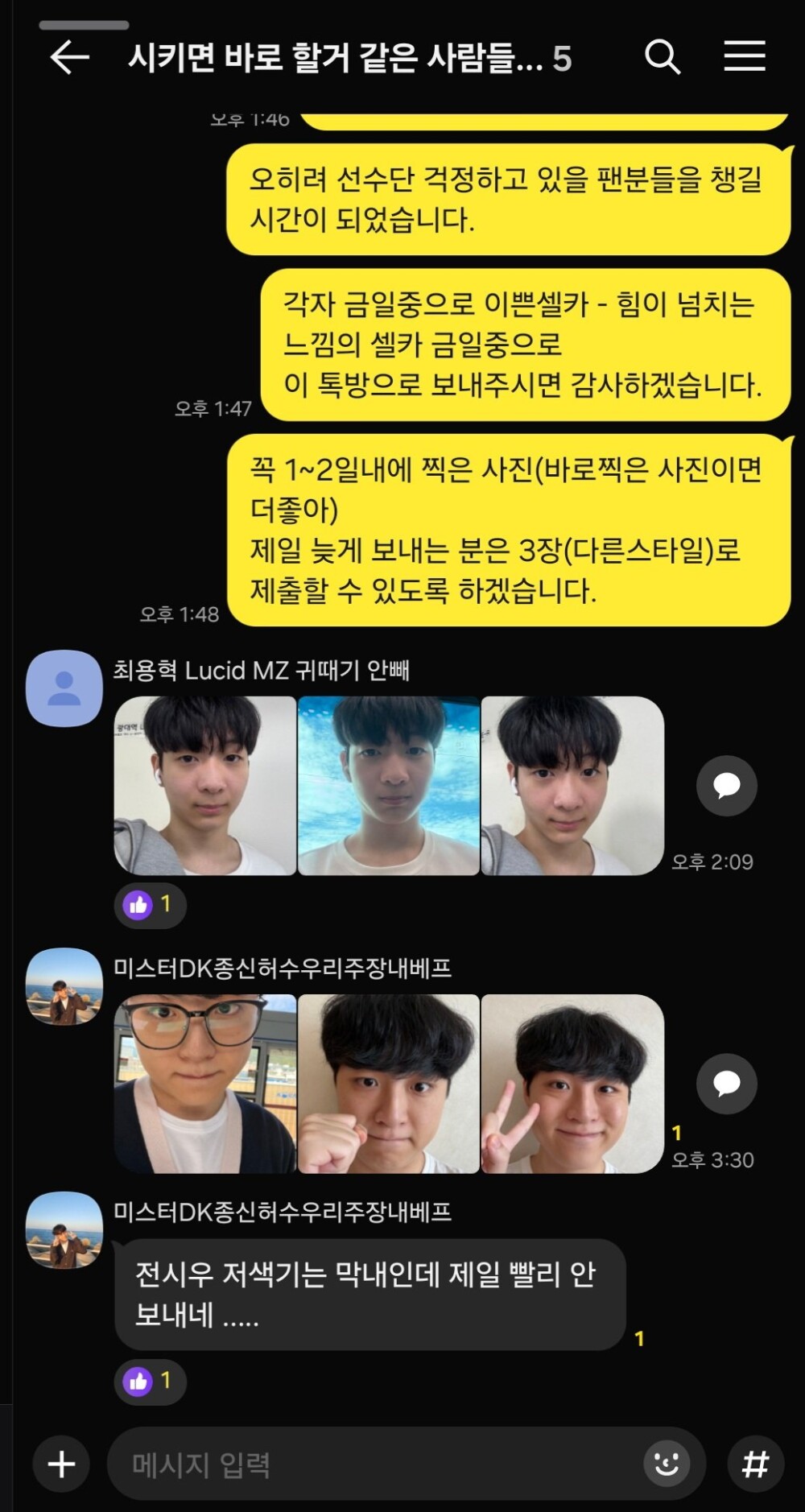This screenshot has height=1512, width=805.
Task: View 최용혁's blue-background middle photo
Action: [389, 786]
